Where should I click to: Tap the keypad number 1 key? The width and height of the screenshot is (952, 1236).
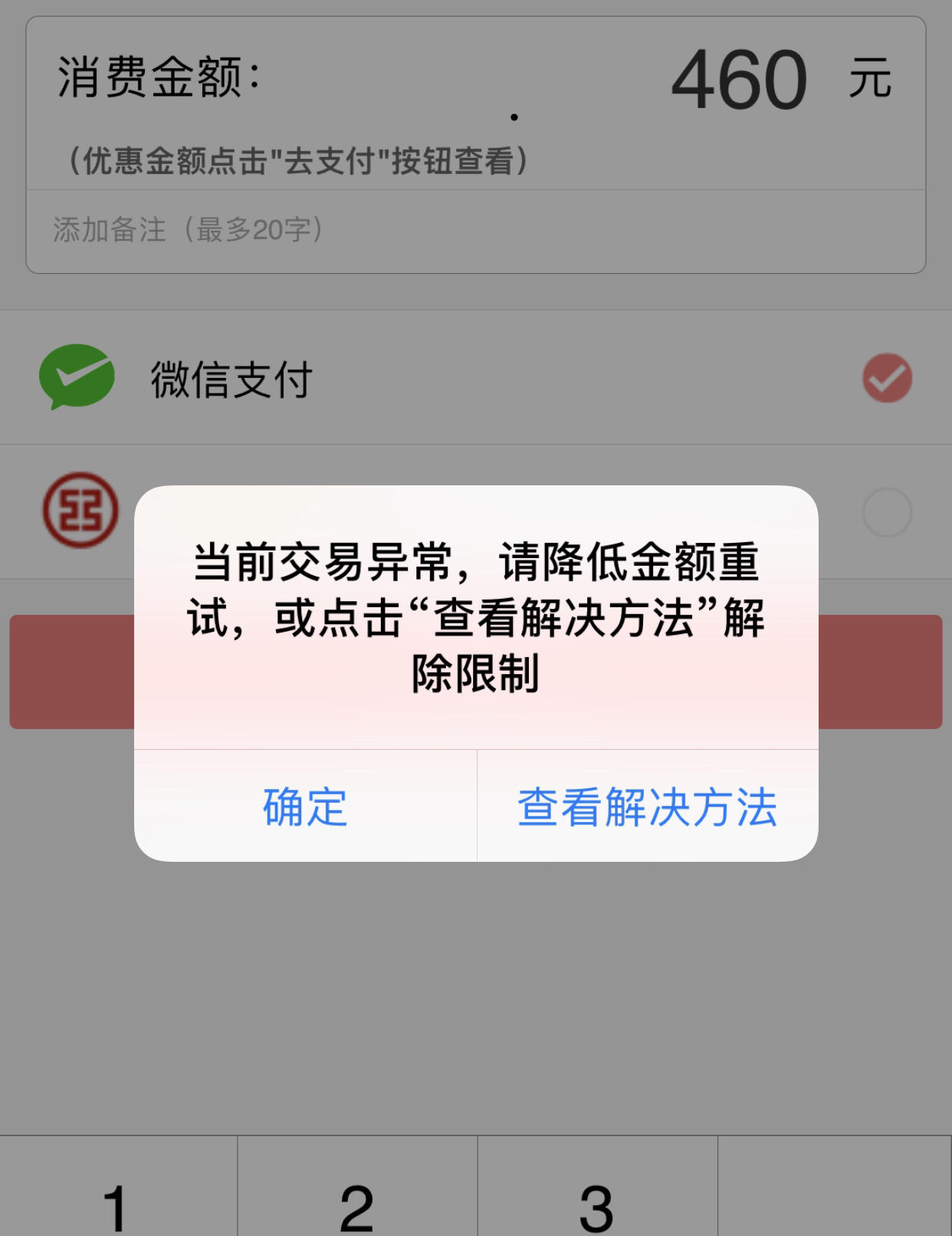point(119,1204)
